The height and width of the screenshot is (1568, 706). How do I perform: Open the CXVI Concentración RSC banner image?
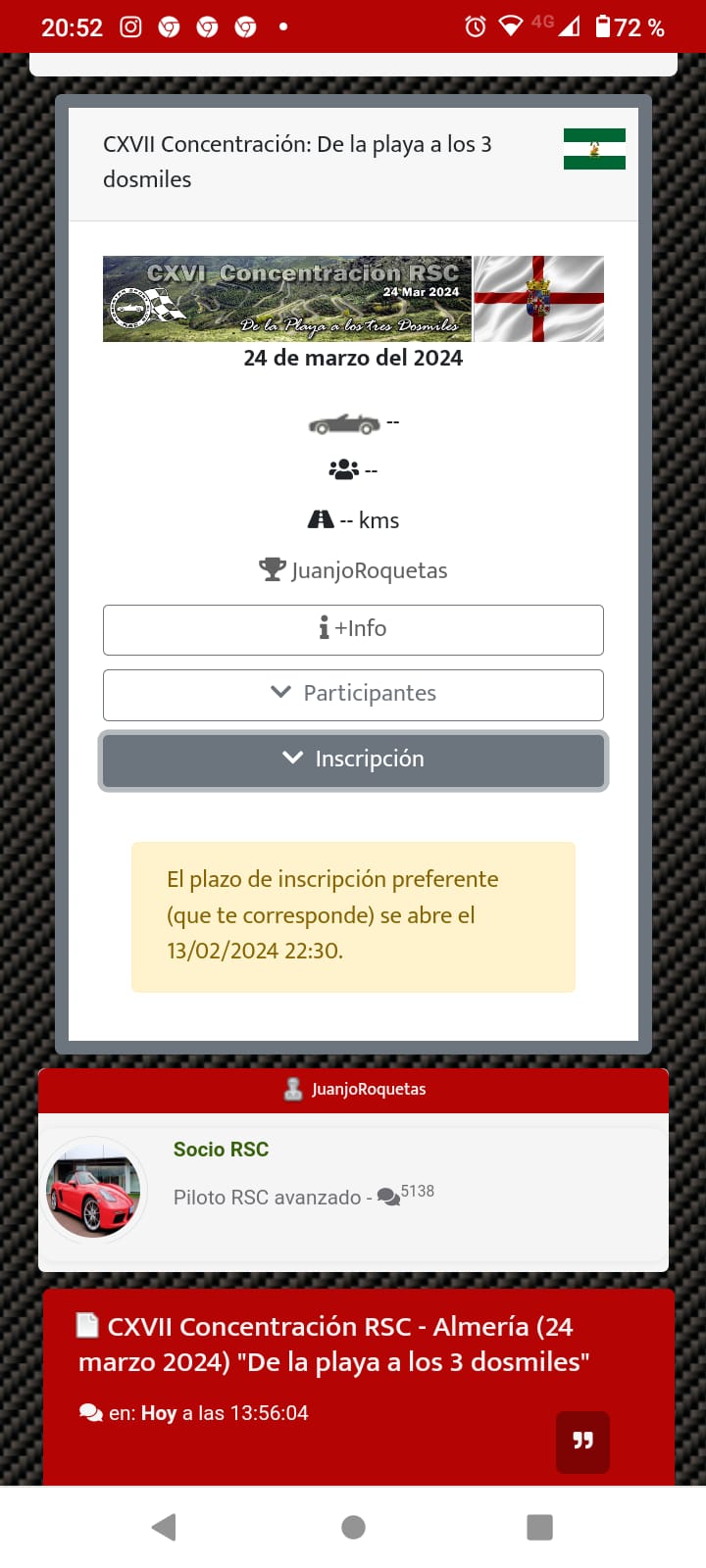click(287, 299)
